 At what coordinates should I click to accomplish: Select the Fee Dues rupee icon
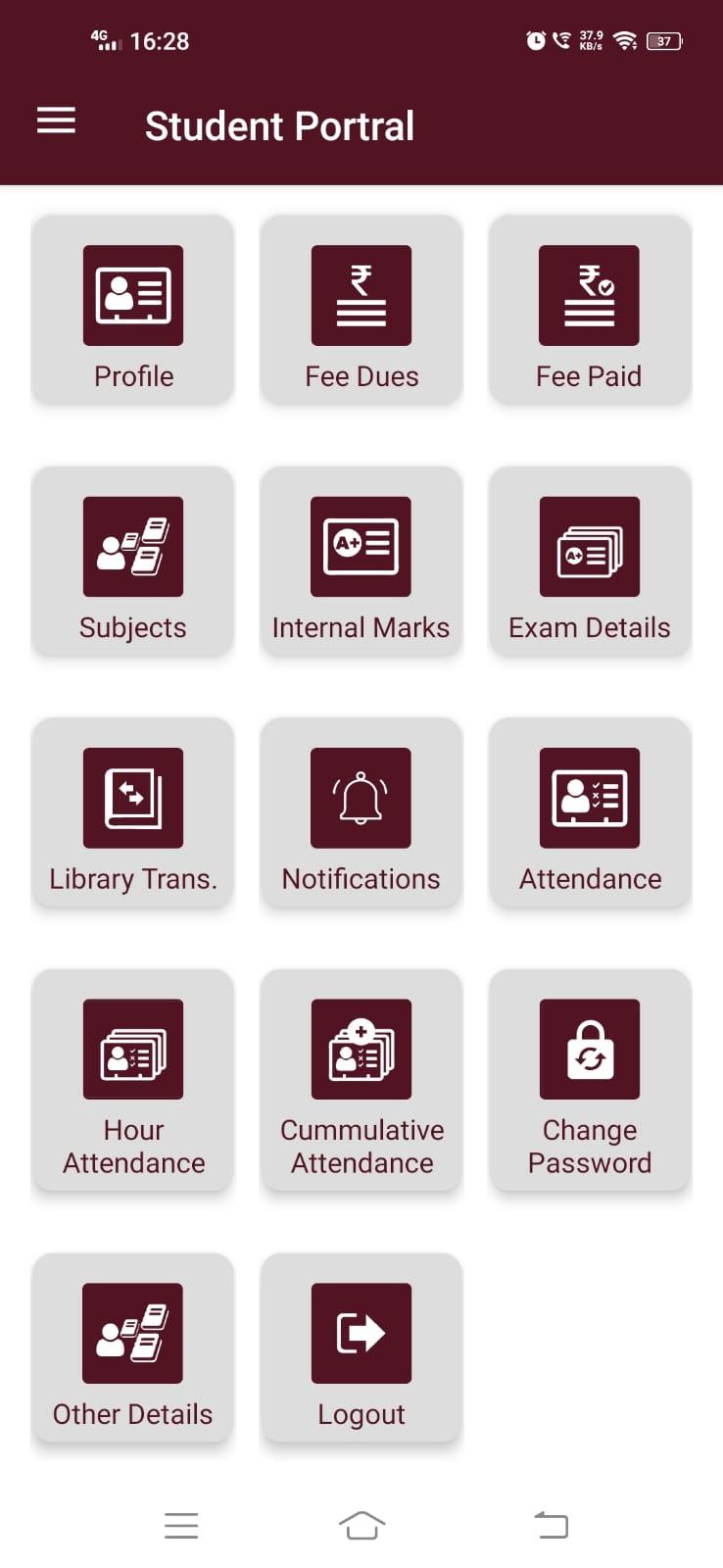point(361,294)
